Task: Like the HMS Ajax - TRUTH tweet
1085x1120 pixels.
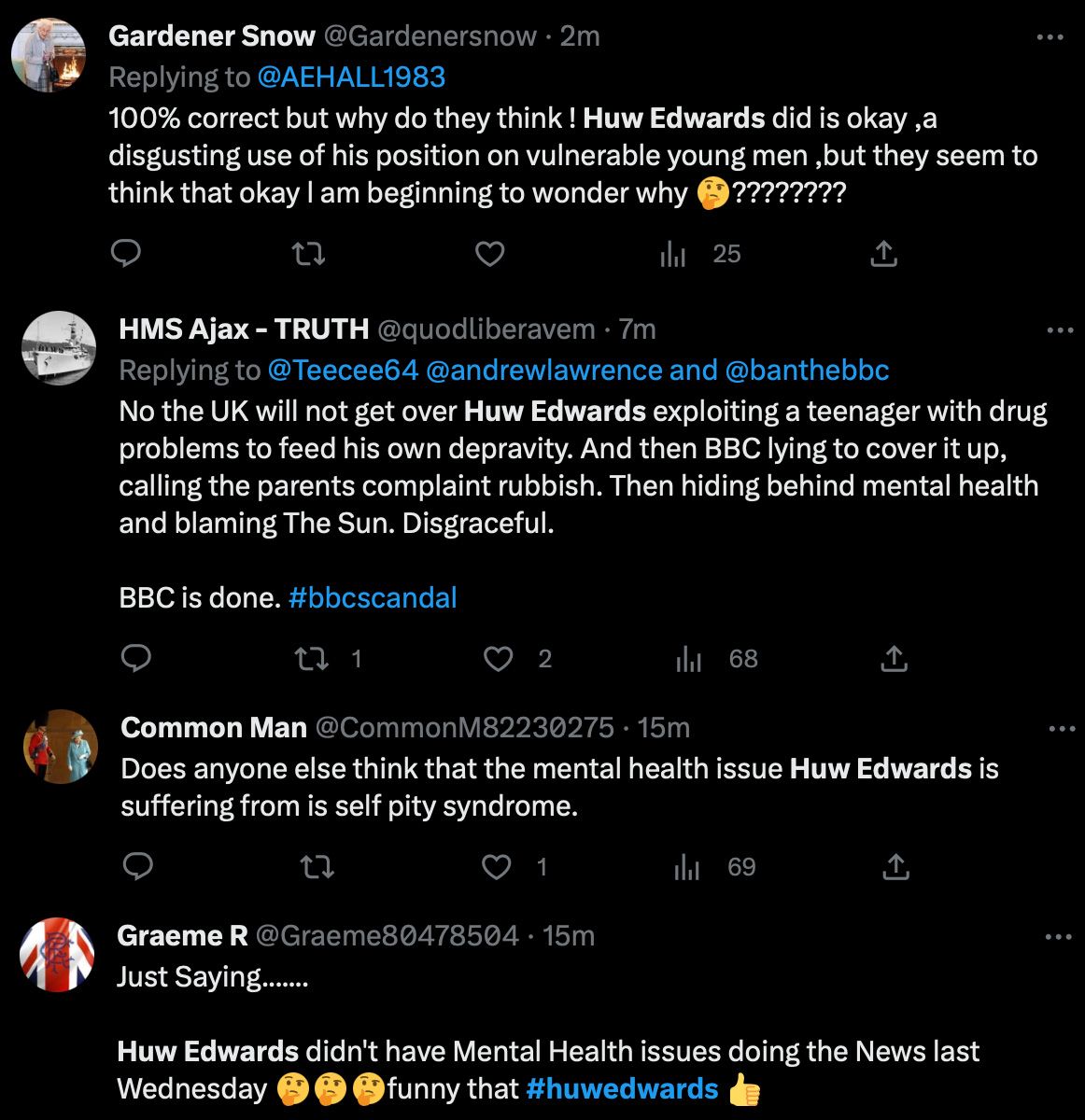Action: (x=499, y=659)
